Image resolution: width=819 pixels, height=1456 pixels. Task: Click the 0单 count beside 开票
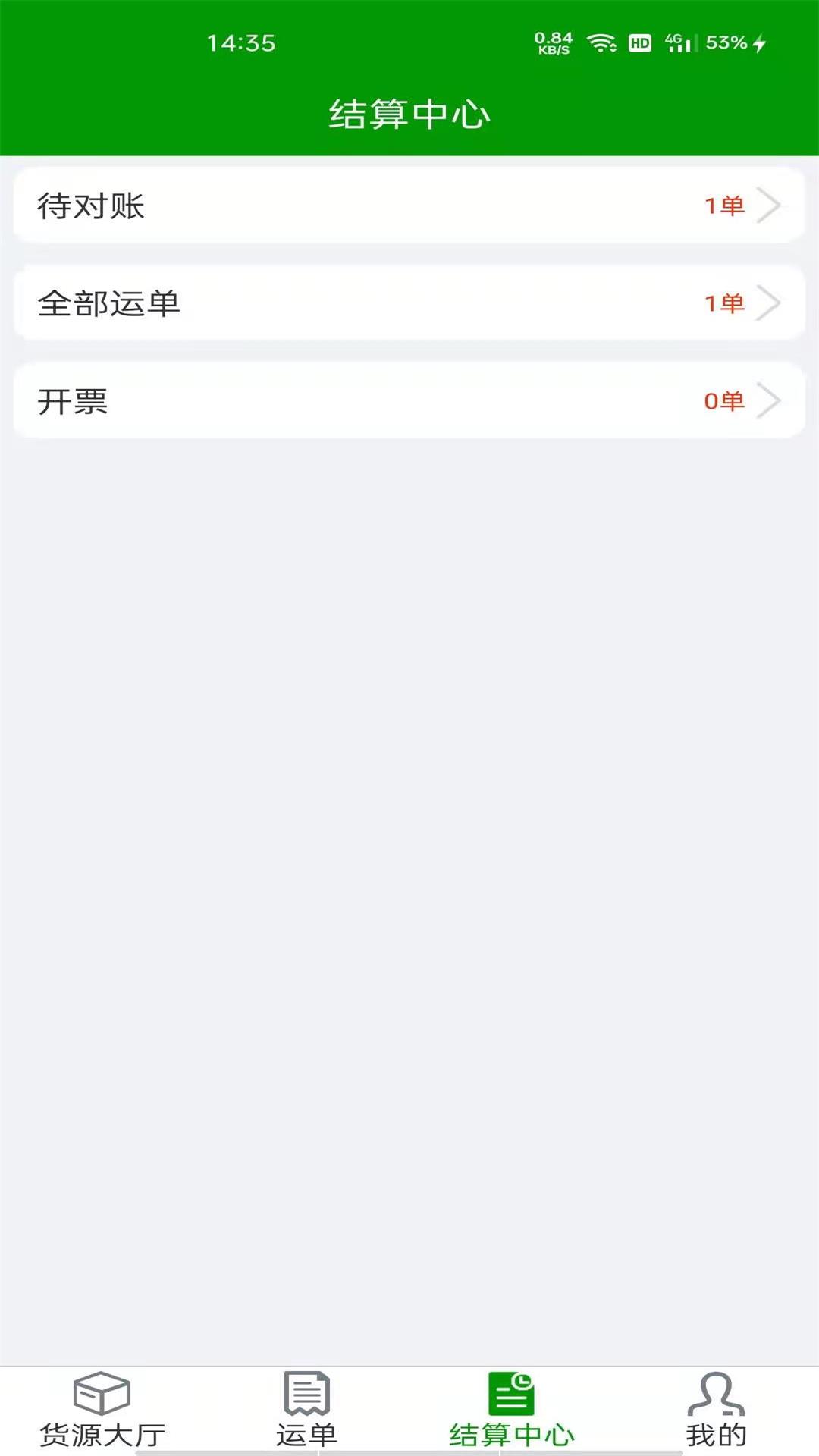click(x=723, y=401)
